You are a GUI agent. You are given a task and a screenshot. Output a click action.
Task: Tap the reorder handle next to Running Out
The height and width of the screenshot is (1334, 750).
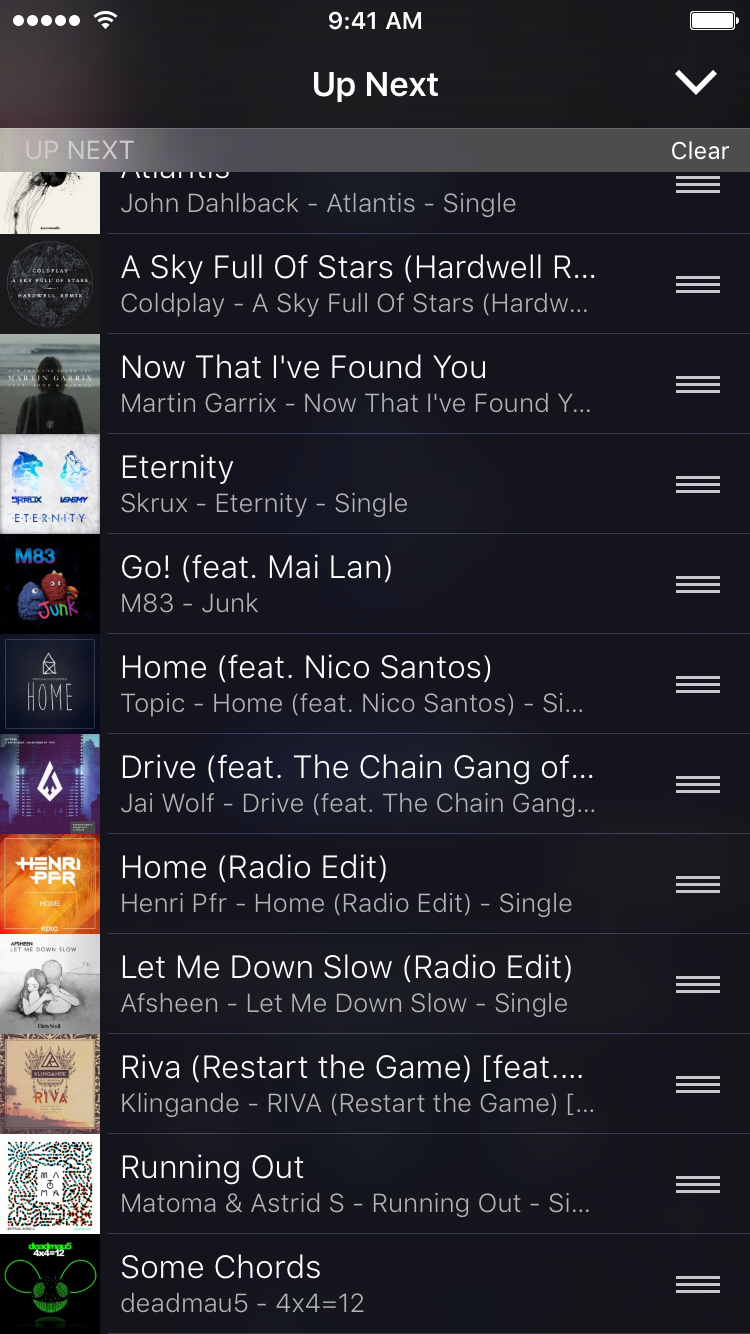698,1184
